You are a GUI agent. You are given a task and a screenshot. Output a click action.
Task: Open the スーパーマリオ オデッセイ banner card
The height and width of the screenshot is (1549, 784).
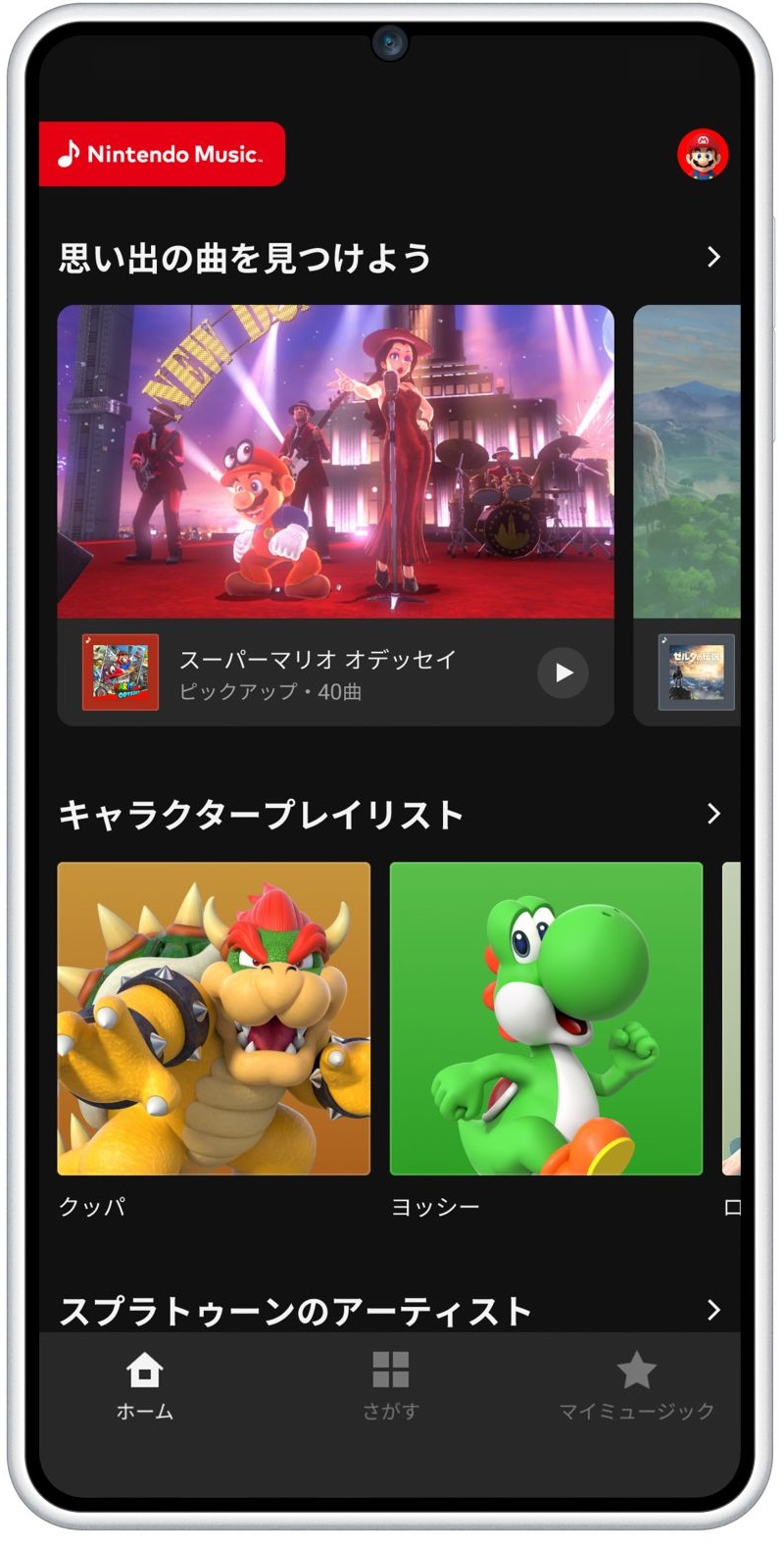[x=335, y=515]
